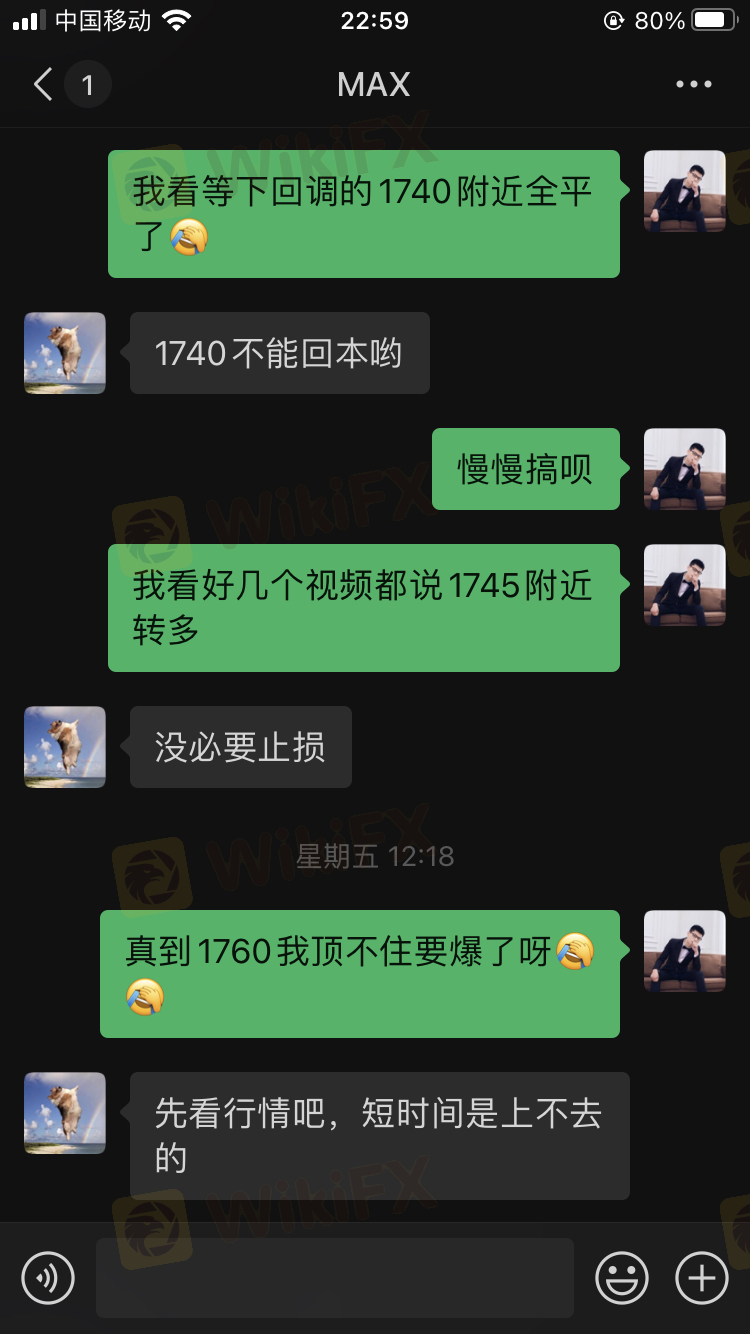Go back to the chat list
Viewport: 750px width, 1334px height.
pos(44,85)
